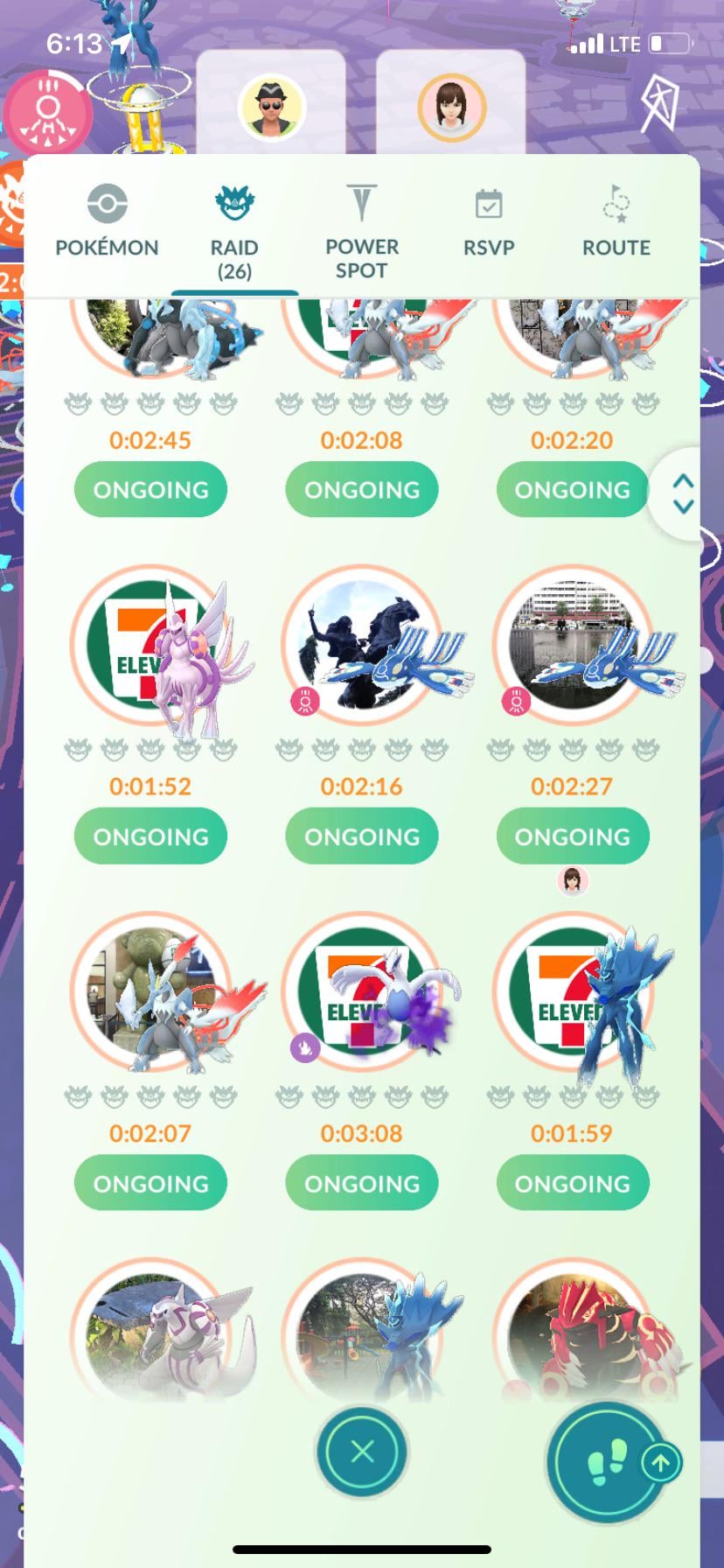Open the brown-haired trainer avatar at top
Image resolution: width=724 pixels, height=1568 pixels.
[x=450, y=107]
